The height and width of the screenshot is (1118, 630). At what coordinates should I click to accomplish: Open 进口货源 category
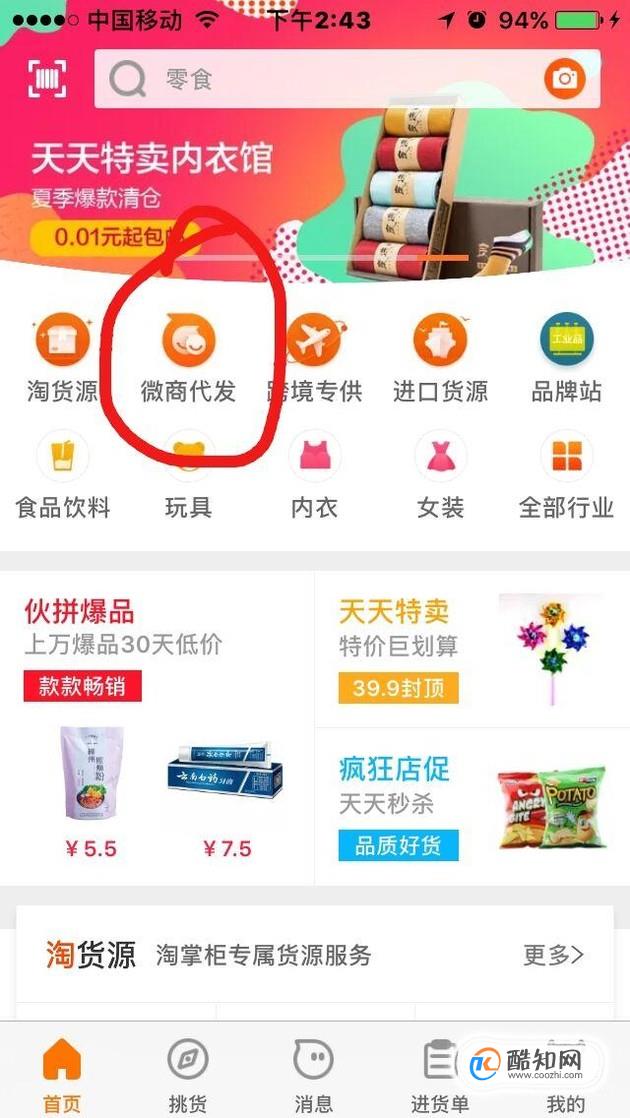click(x=440, y=357)
